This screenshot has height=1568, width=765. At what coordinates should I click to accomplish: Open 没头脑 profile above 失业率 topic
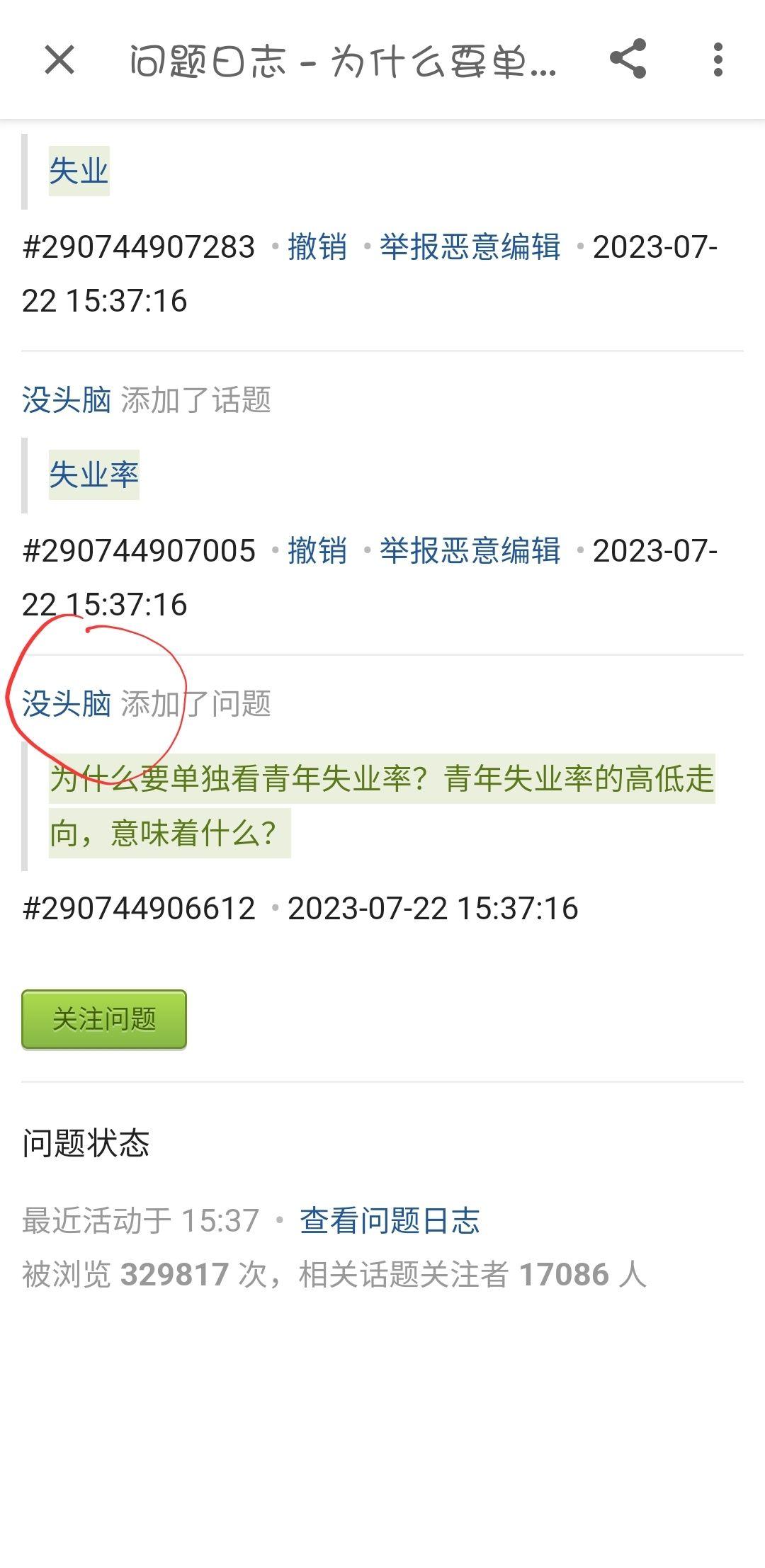(67, 400)
